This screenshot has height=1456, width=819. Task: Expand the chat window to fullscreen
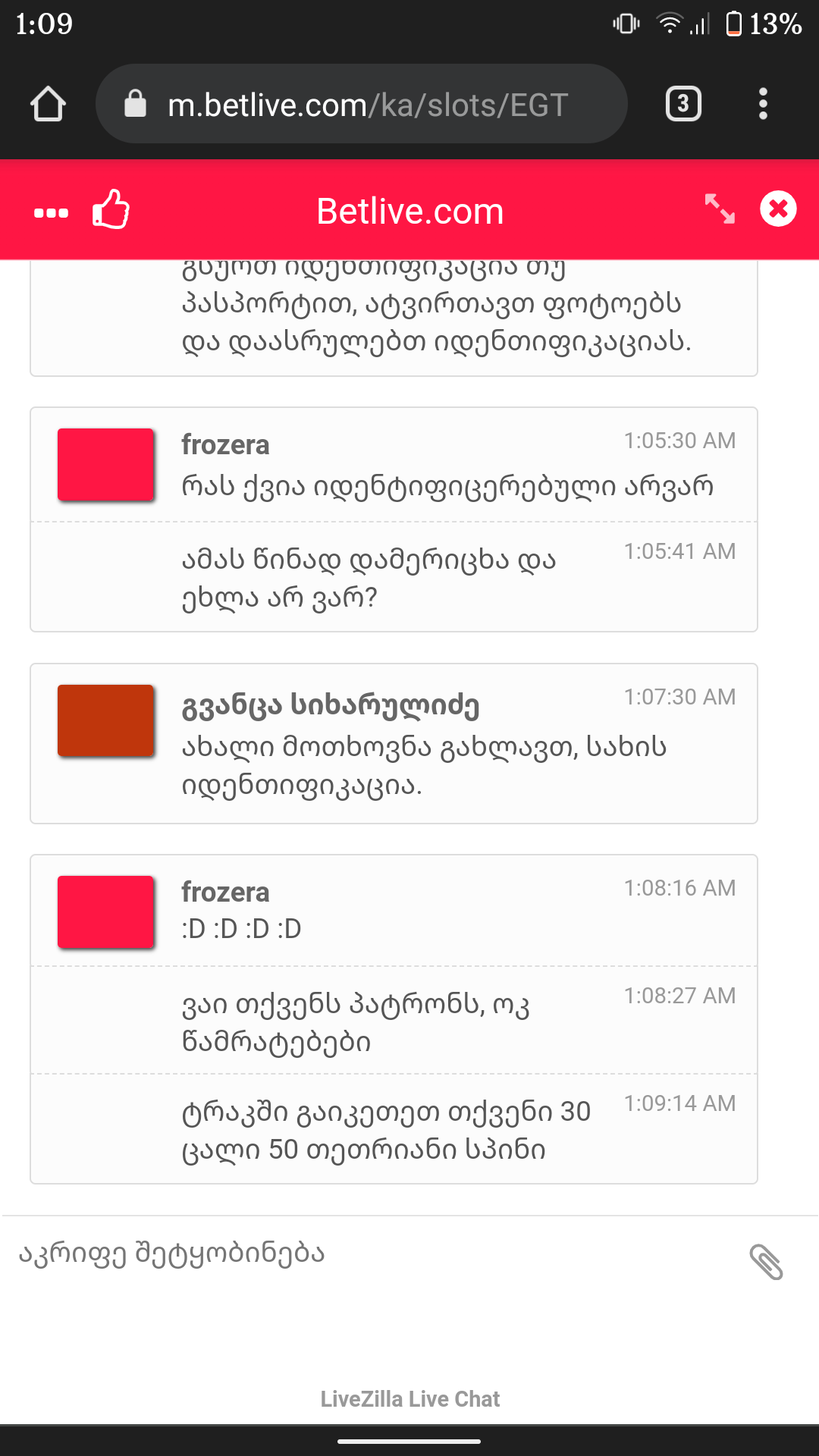[x=720, y=209]
